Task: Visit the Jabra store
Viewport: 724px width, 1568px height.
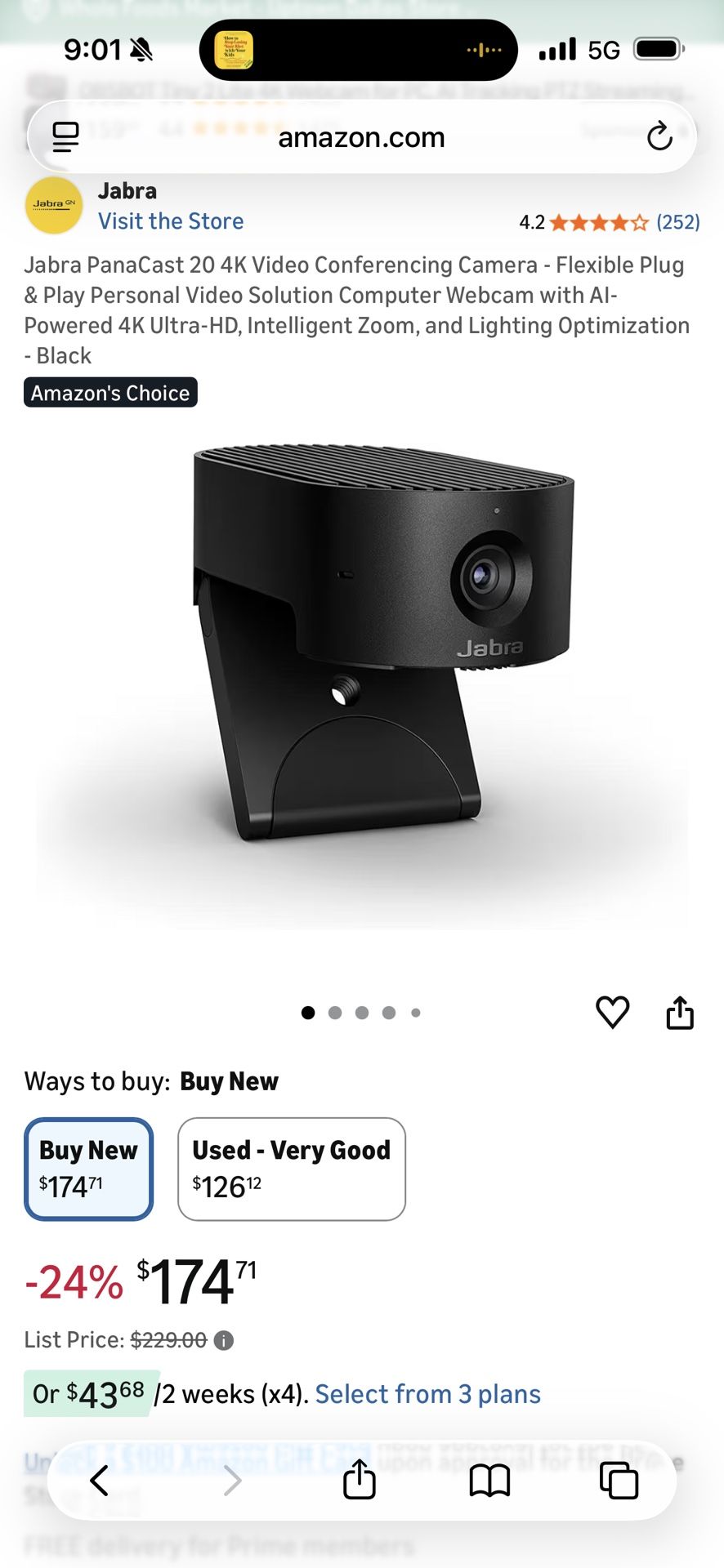Action: 171,221
